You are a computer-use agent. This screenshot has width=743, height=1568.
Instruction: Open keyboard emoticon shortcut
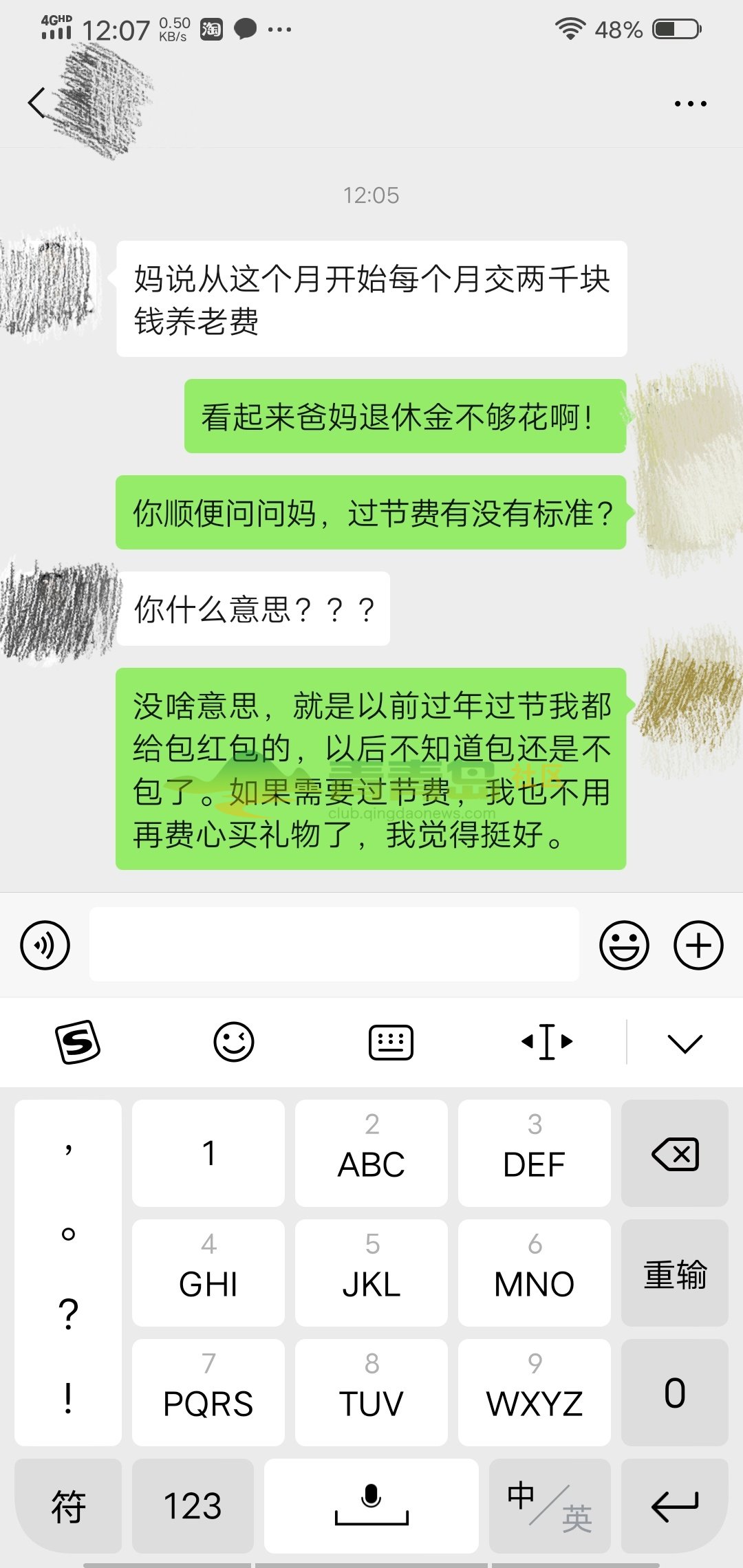pyautogui.click(x=234, y=1042)
